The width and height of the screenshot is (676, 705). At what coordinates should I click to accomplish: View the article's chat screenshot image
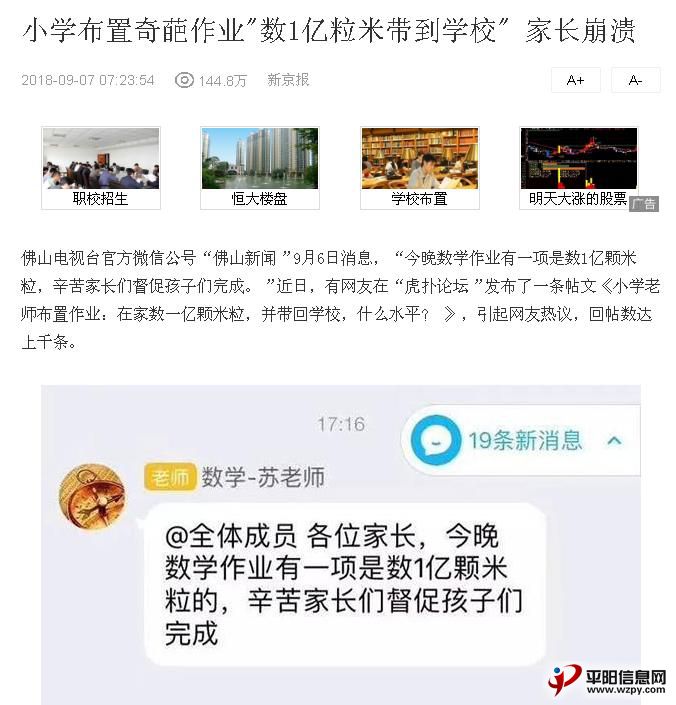340,540
